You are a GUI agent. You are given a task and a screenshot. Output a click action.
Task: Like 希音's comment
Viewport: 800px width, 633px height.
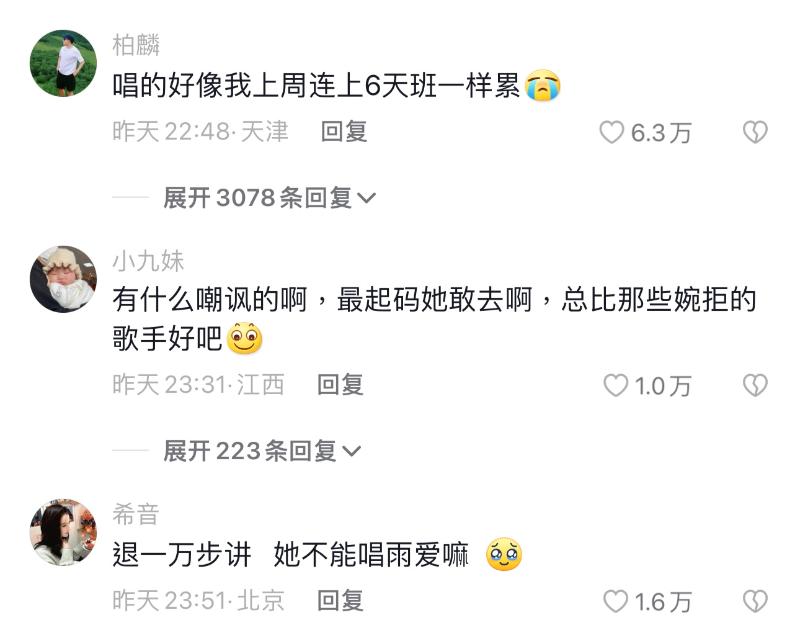(x=616, y=601)
